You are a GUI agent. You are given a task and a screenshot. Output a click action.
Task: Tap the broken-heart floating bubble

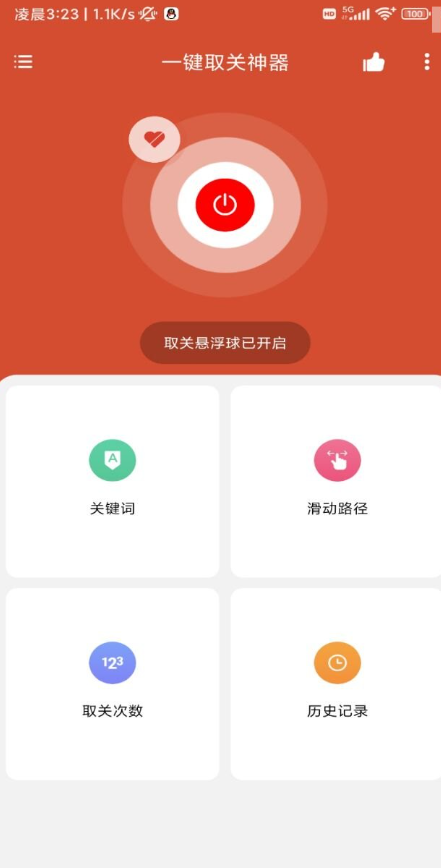154,138
